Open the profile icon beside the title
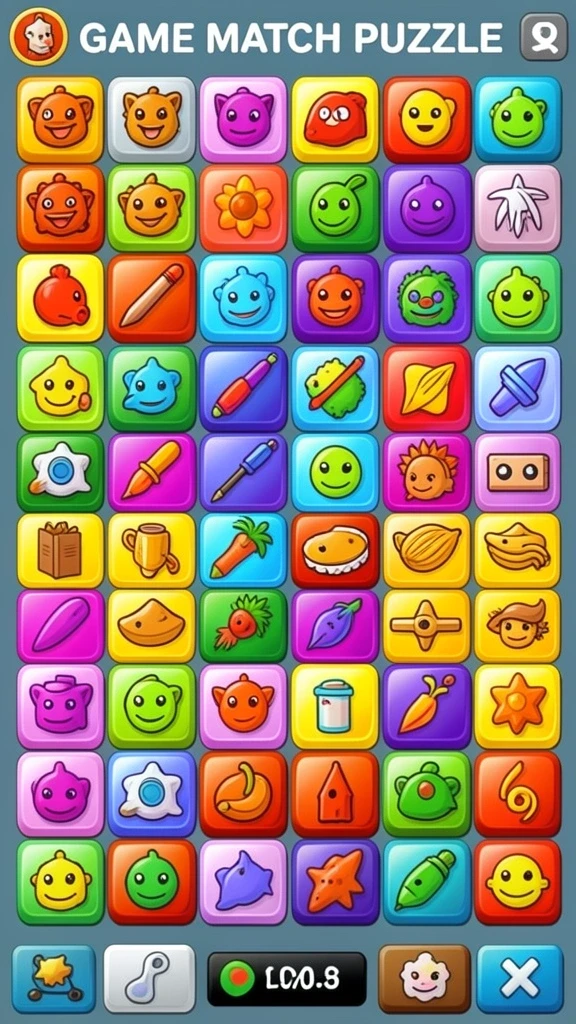Image resolution: width=576 pixels, height=1024 pixels. click(543, 37)
